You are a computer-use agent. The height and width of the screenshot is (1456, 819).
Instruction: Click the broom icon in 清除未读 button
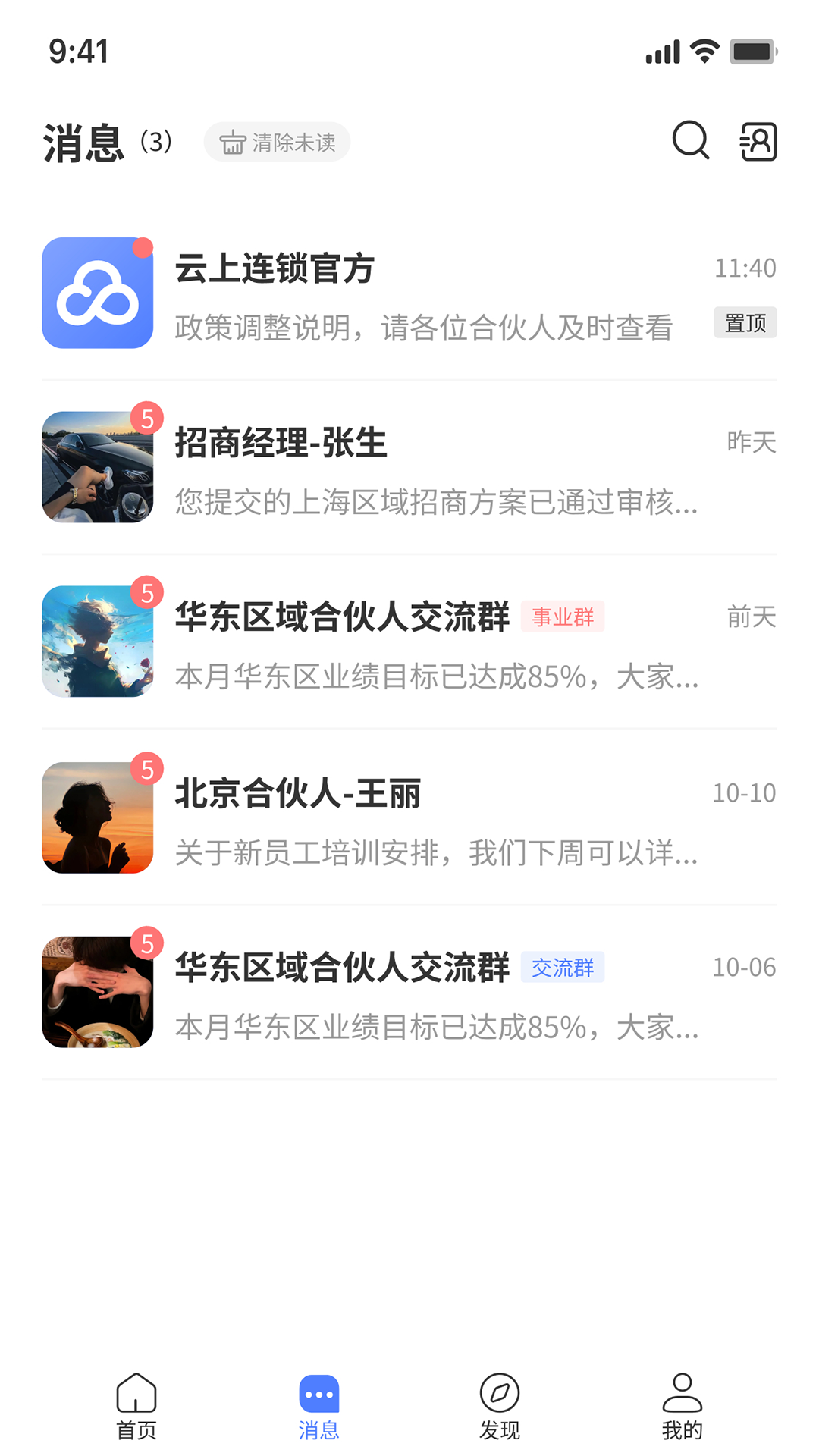pos(231,142)
